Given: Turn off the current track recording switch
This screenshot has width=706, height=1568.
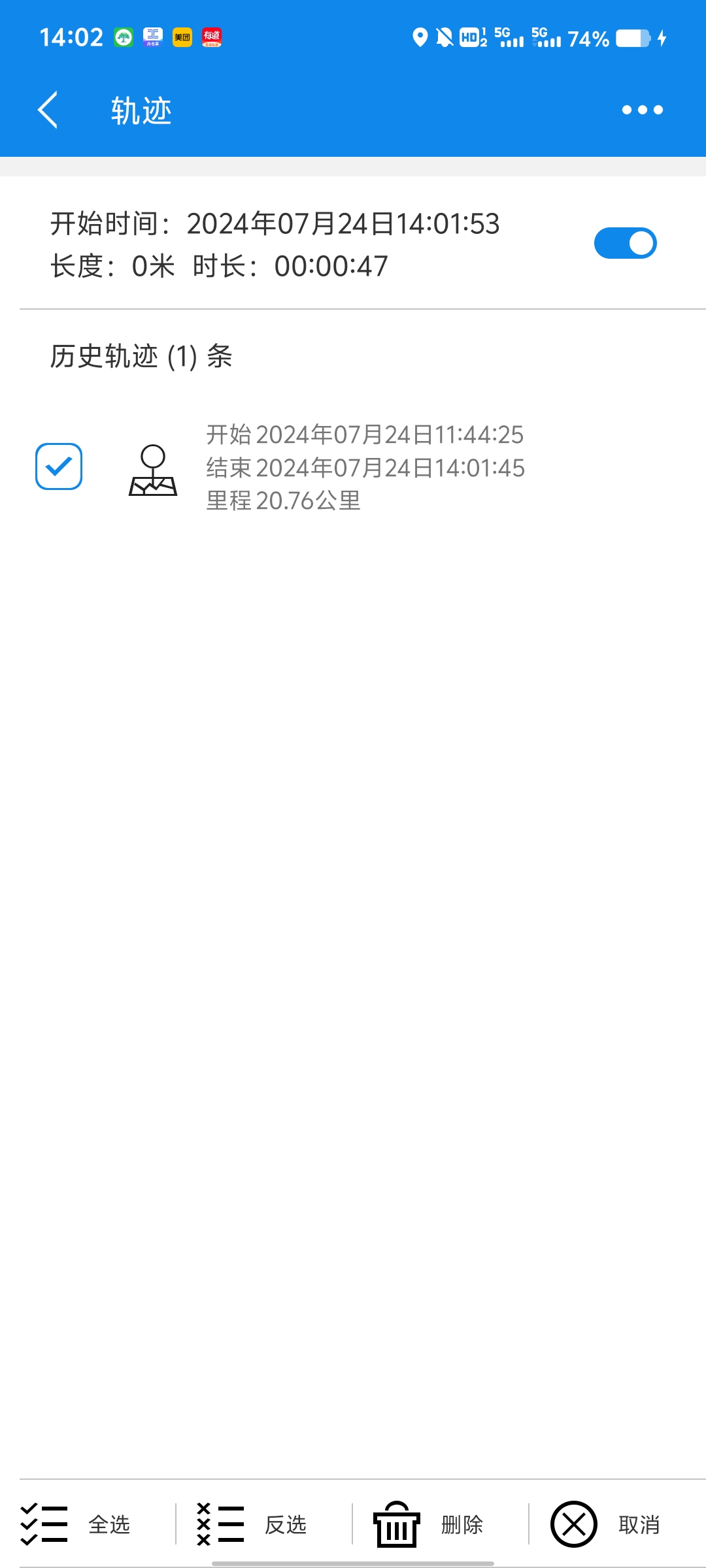Looking at the screenshot, I should pyautogui.click(x=625, y=243).
